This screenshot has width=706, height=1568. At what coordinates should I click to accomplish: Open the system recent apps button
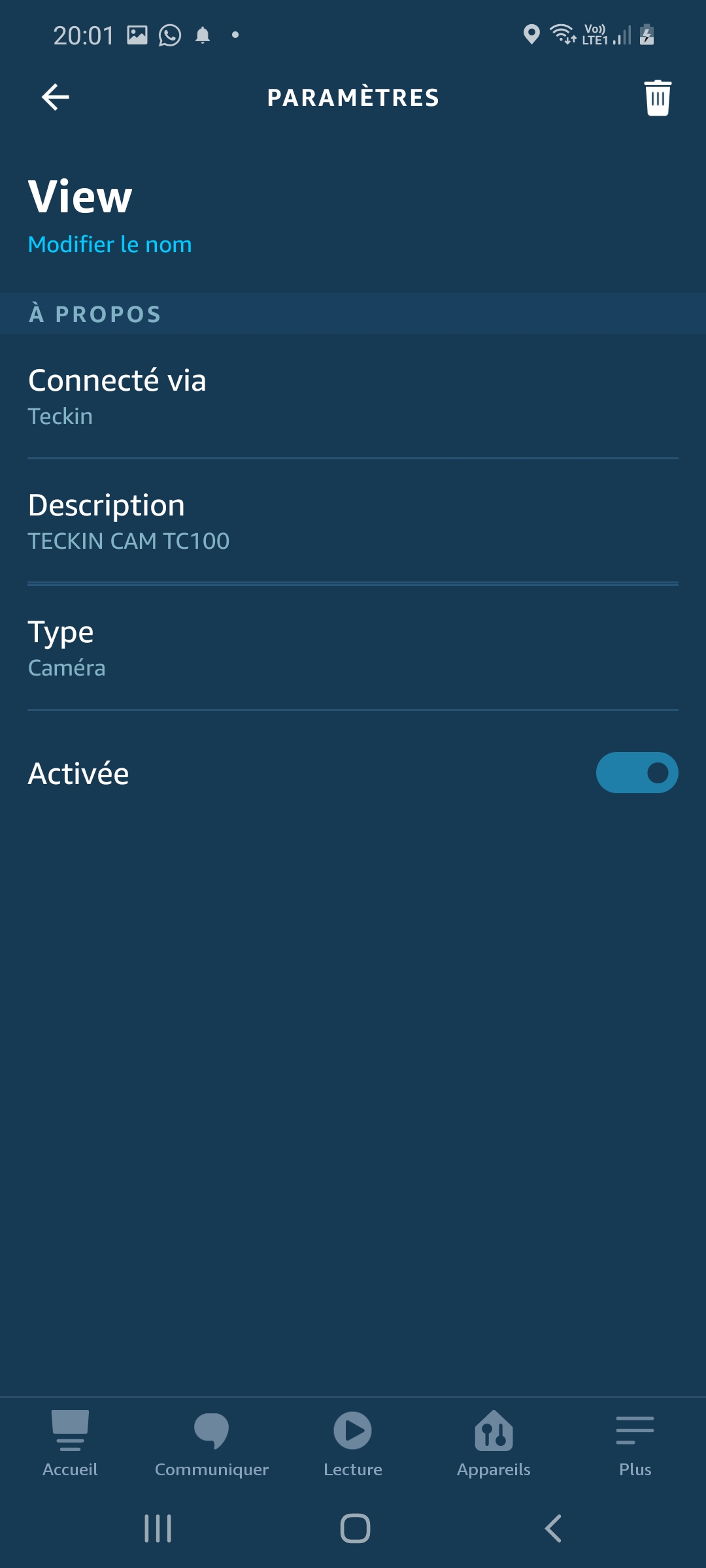pyautogui.click(x=158, y=1528)
